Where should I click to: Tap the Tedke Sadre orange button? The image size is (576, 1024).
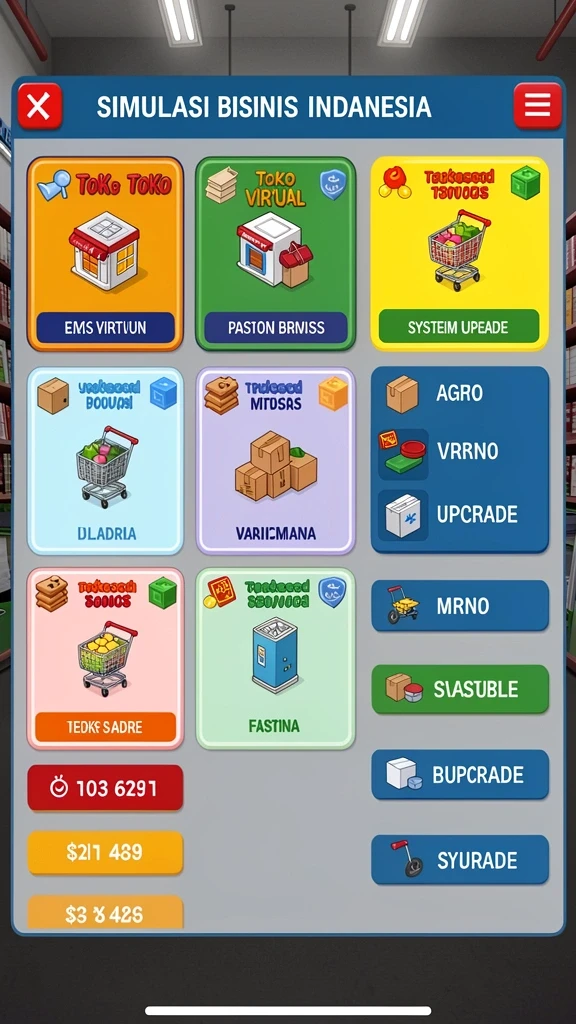pos(105,727)
